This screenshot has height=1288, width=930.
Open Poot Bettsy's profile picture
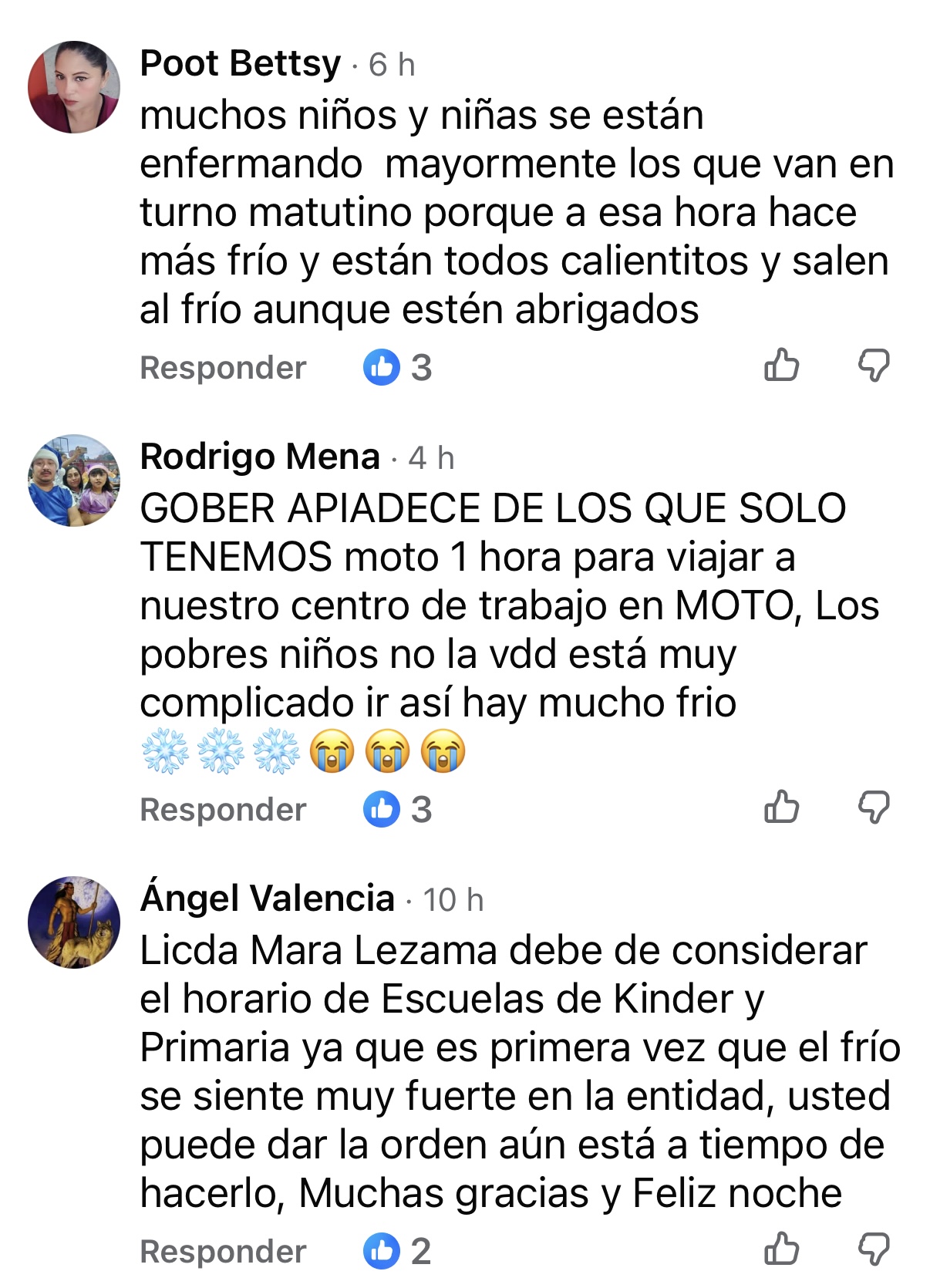click(x=74, y=87)
